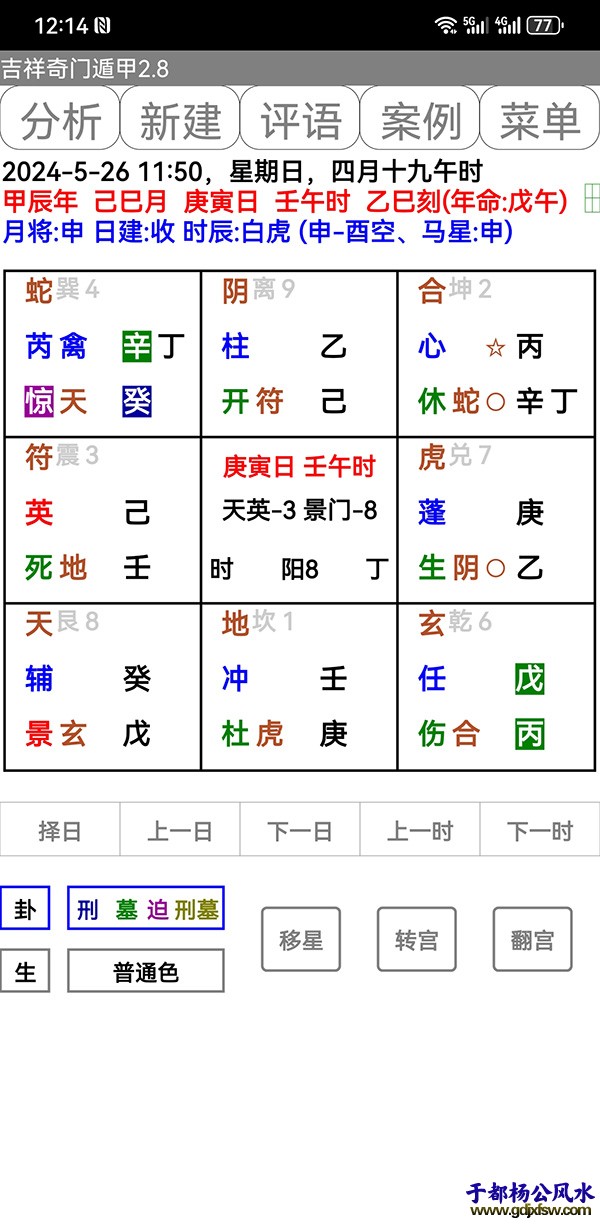This screenshot has width=600, height=1224.
Task: Go to the previous day with 上一日
Action: click(180, 830)
